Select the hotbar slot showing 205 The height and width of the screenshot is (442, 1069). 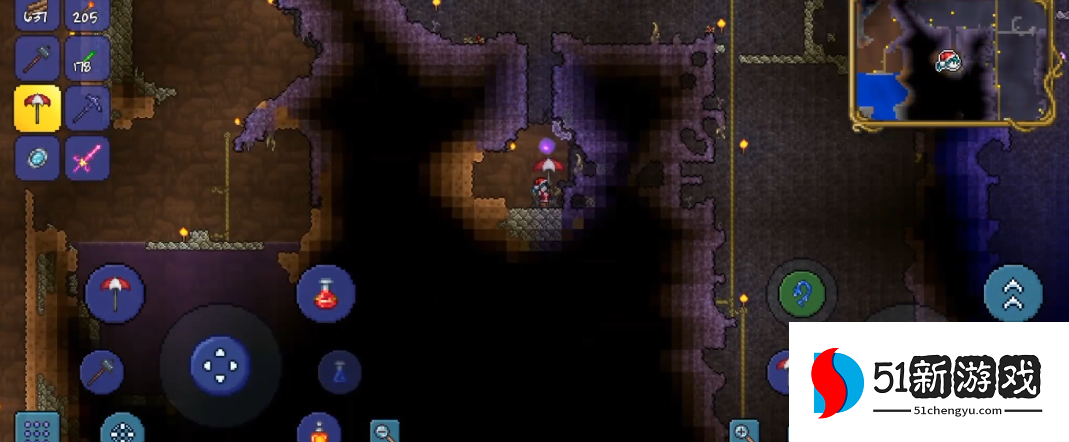click(87, 13)
